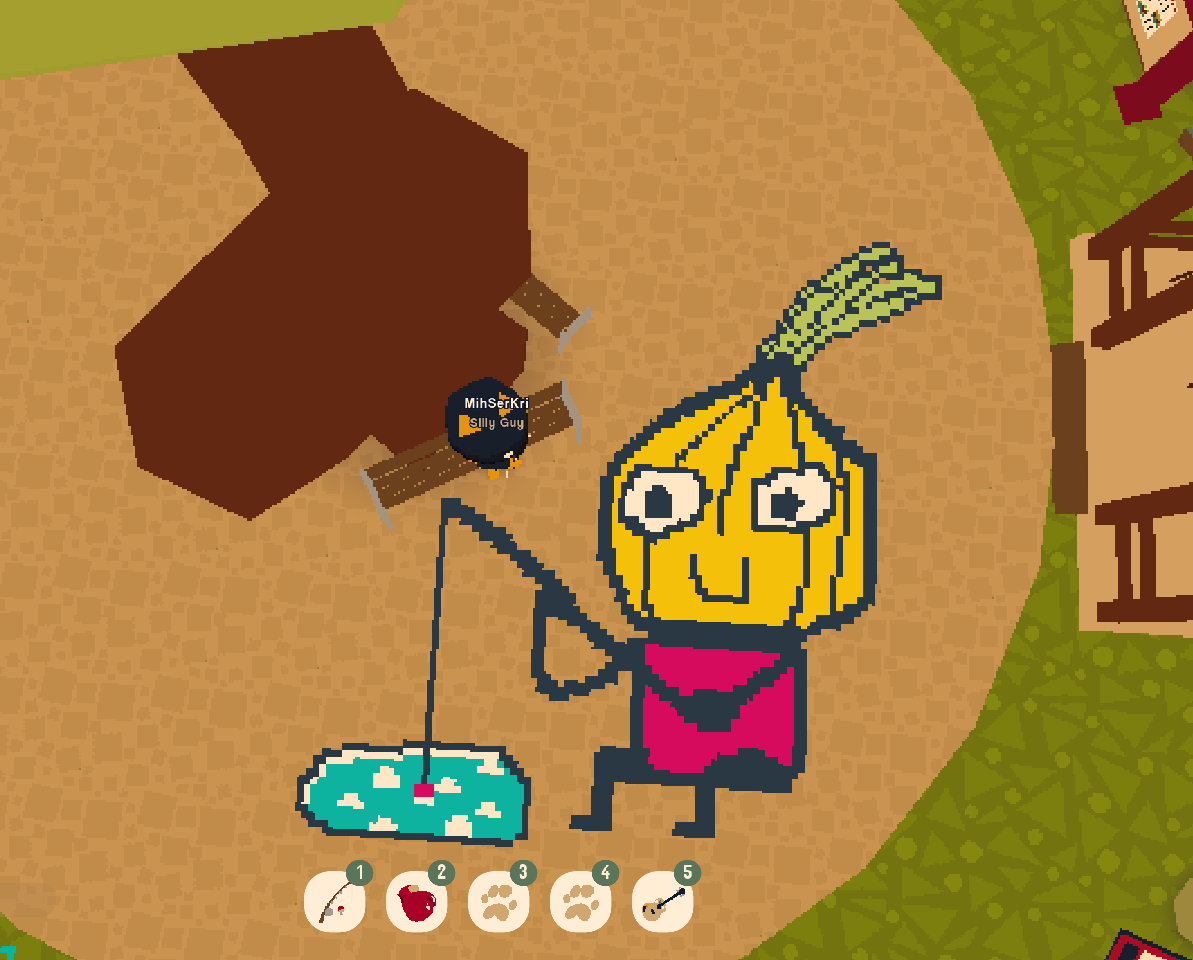The width and height of the screenshot is (1193, 960).
Task: Equip the guitar in slot 5
Action: pyautogui.click(x=662, y=902)
